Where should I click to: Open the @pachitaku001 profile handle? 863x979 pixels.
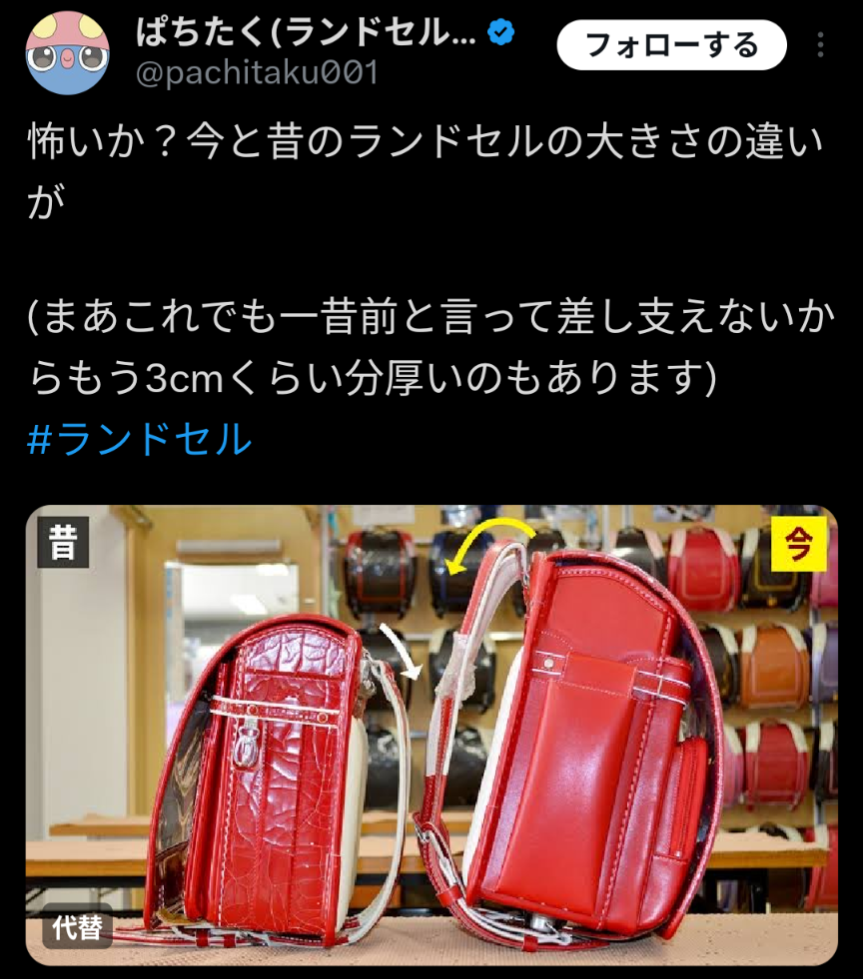257,74
